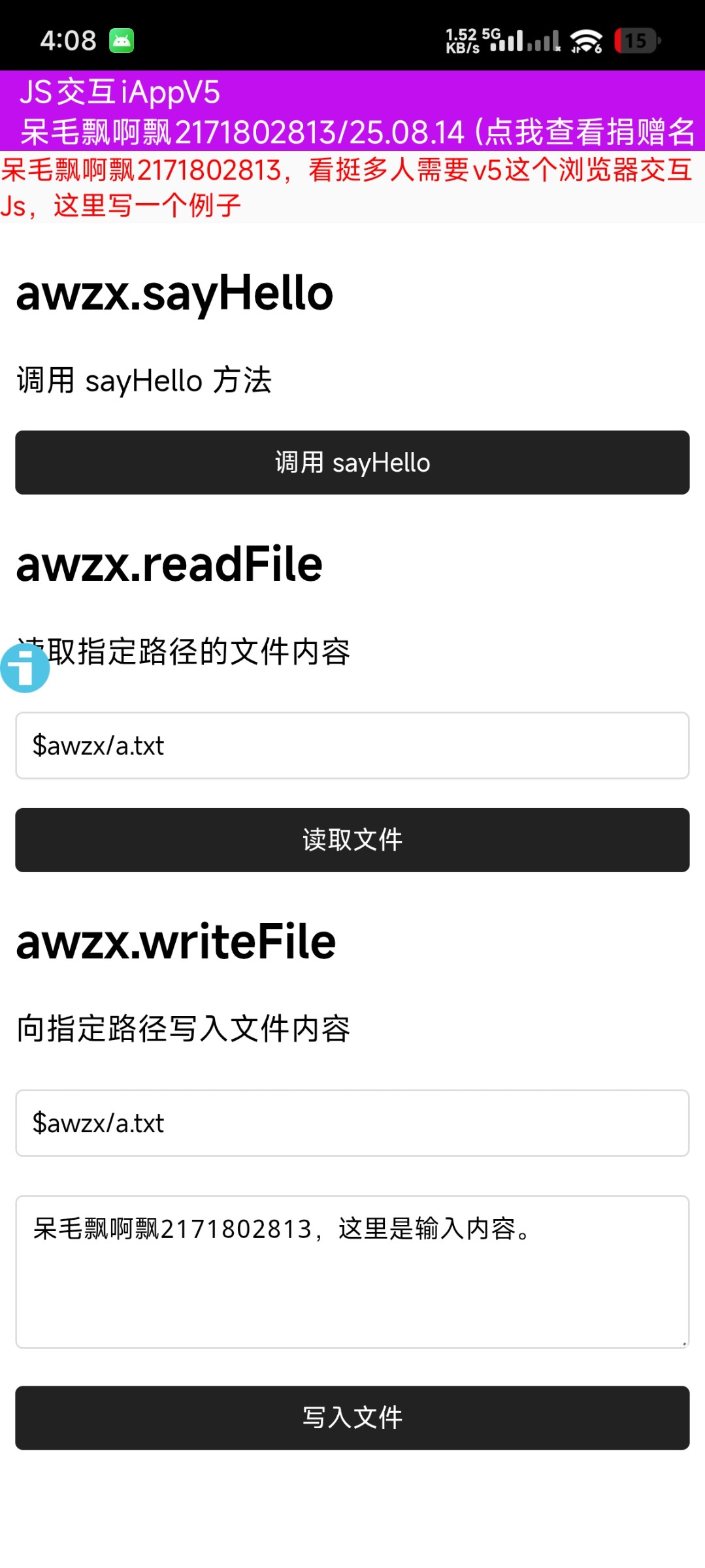Focus the readFile path input field

[x=352, y=745]
